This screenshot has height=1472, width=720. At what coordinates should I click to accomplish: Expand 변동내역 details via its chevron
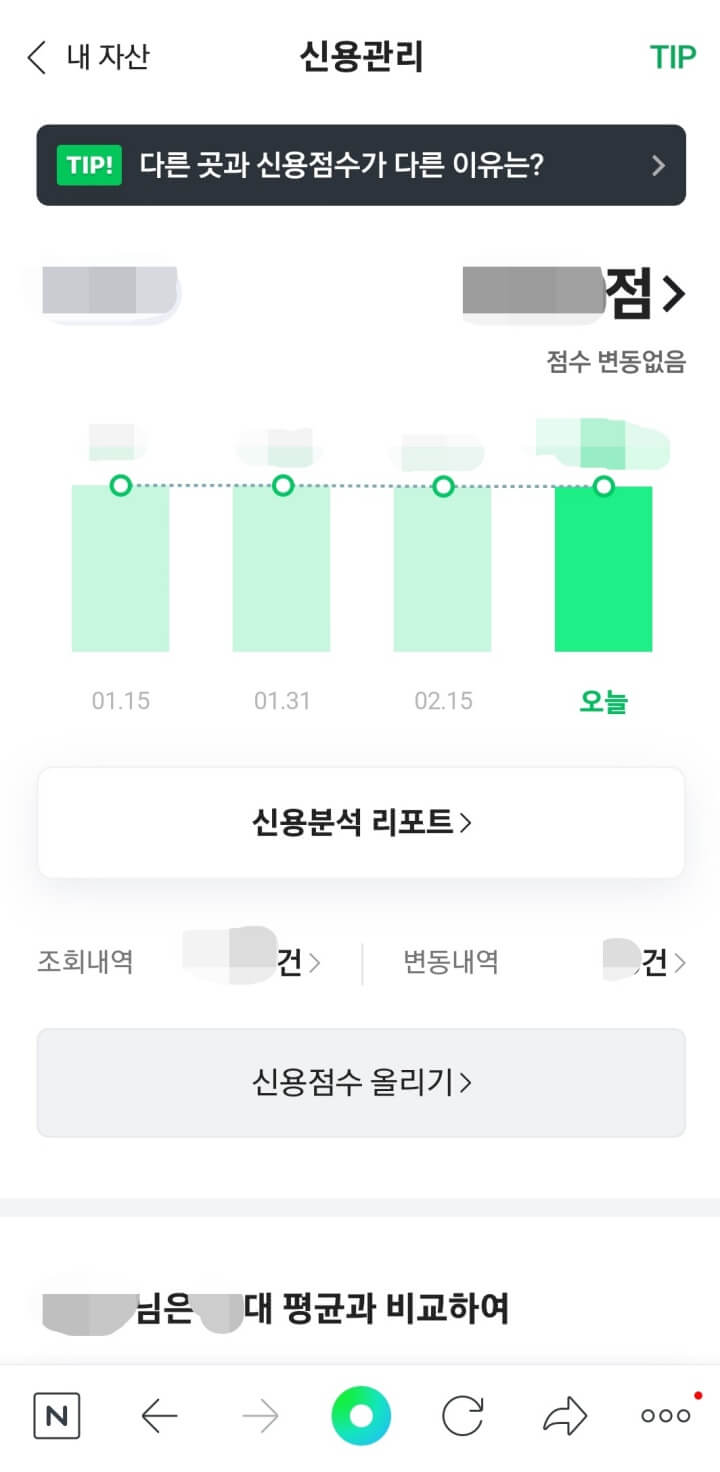(x=679, y=961)
